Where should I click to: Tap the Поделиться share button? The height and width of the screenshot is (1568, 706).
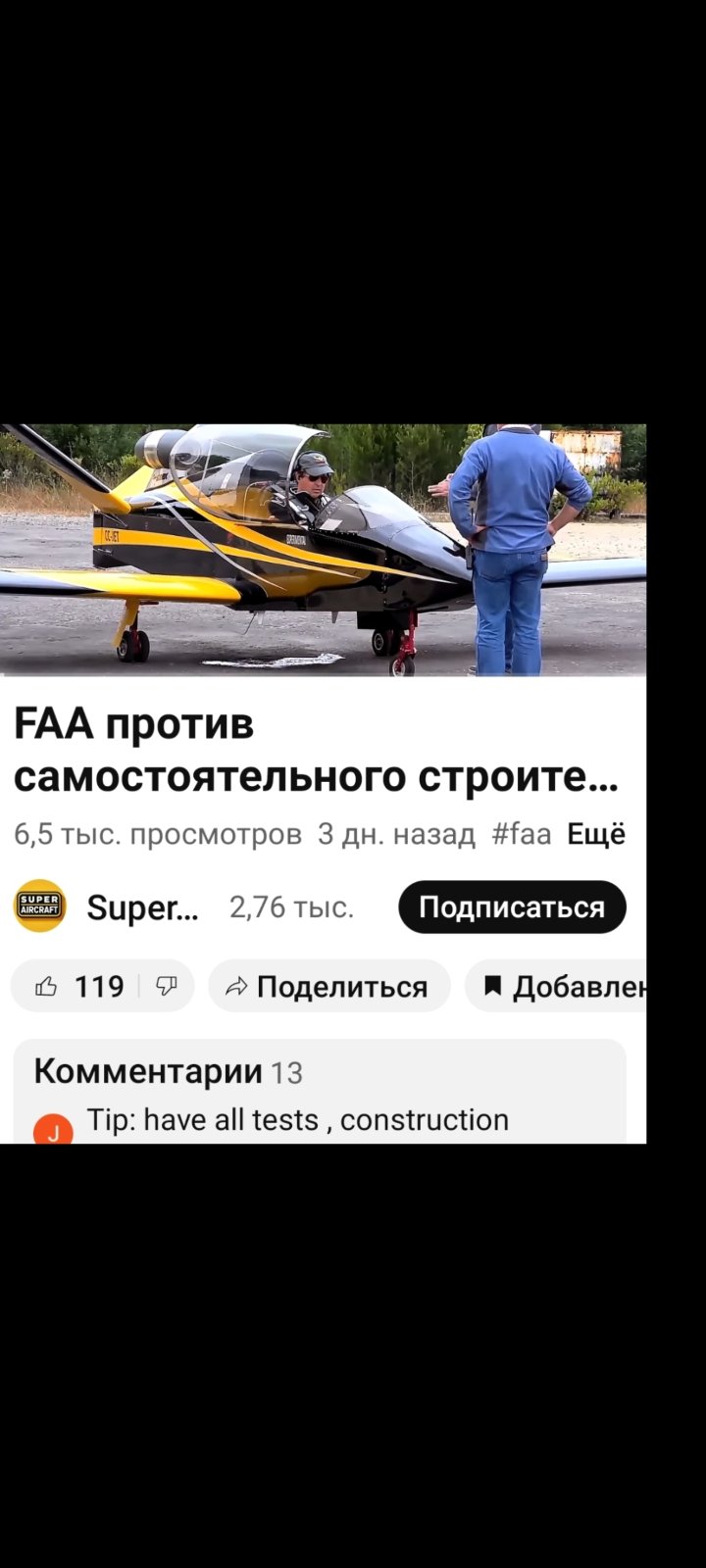[329, 986]
